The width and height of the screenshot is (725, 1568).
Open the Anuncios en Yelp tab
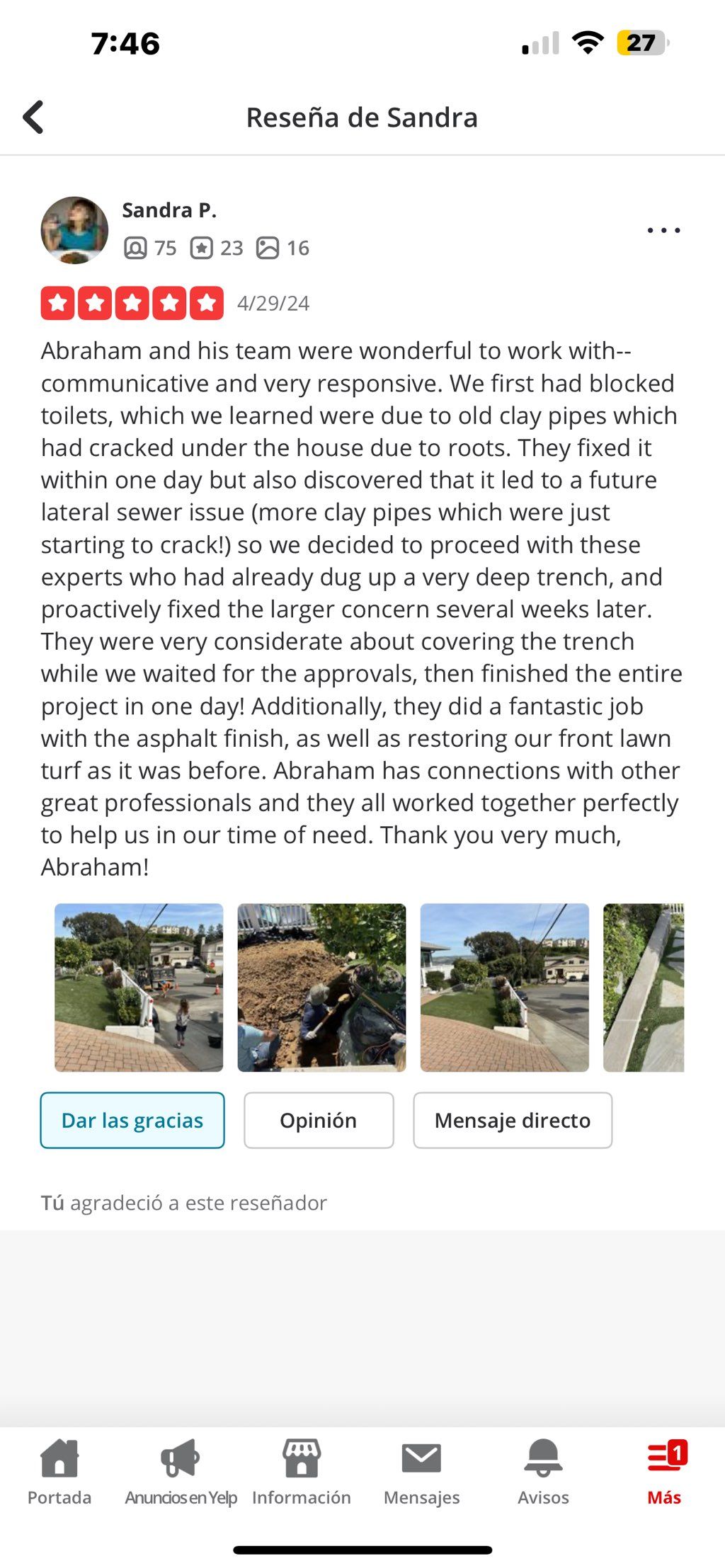[x=181, y=1471]
